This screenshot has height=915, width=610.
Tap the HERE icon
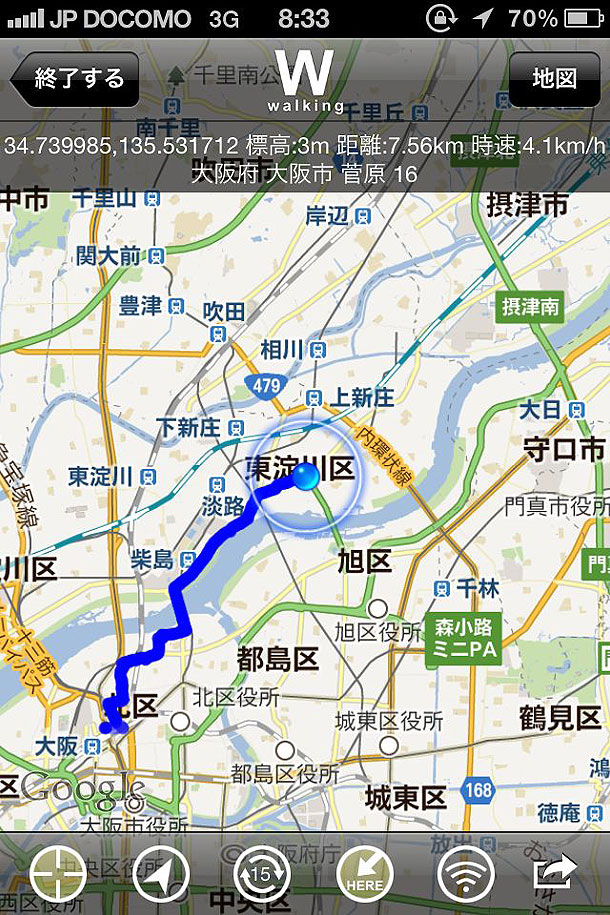[365, 874]
